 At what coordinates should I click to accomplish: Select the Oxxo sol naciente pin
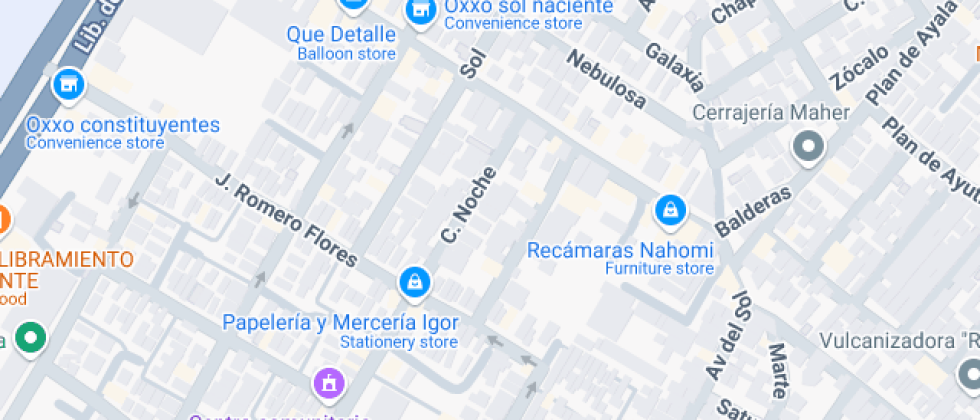(421, 11)
